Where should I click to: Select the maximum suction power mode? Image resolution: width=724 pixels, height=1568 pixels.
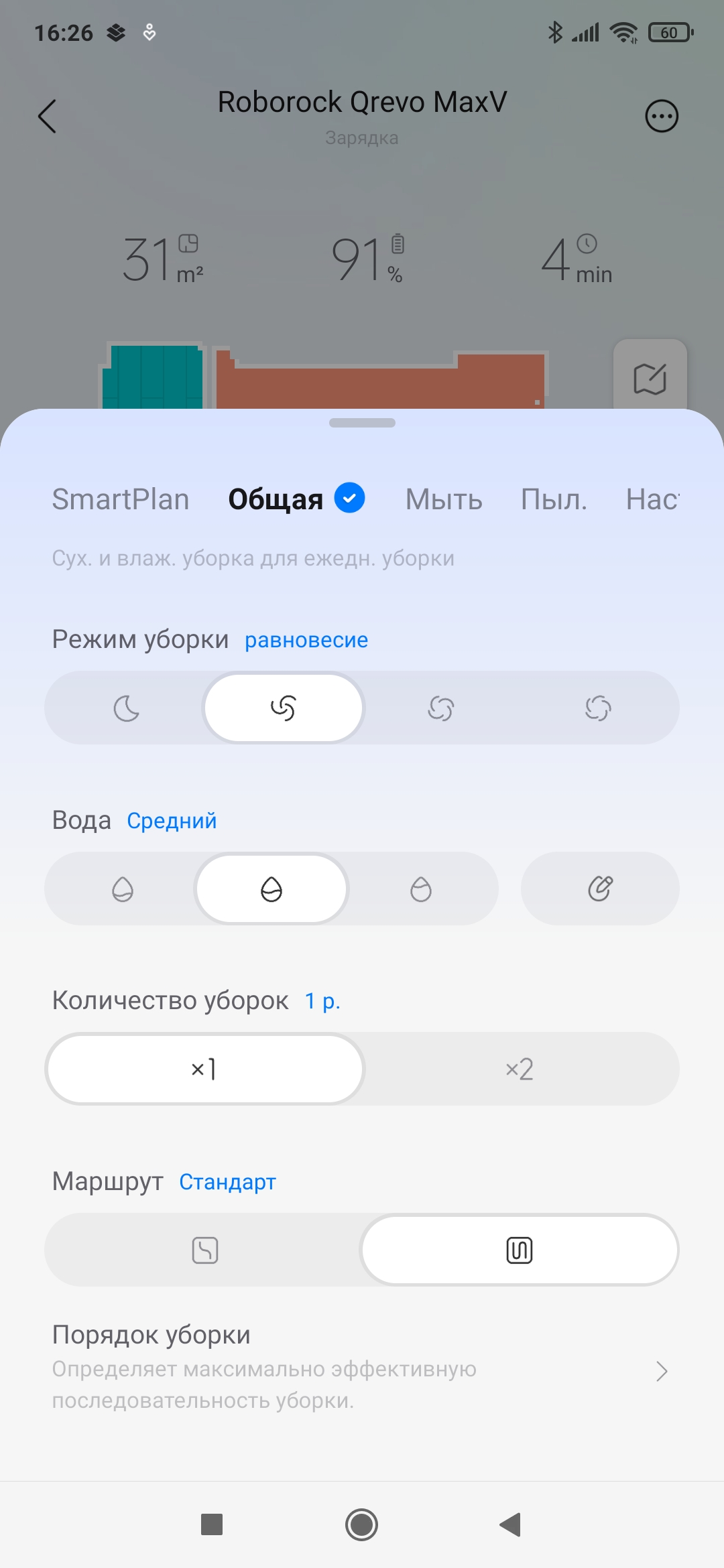tap(598, 708)
